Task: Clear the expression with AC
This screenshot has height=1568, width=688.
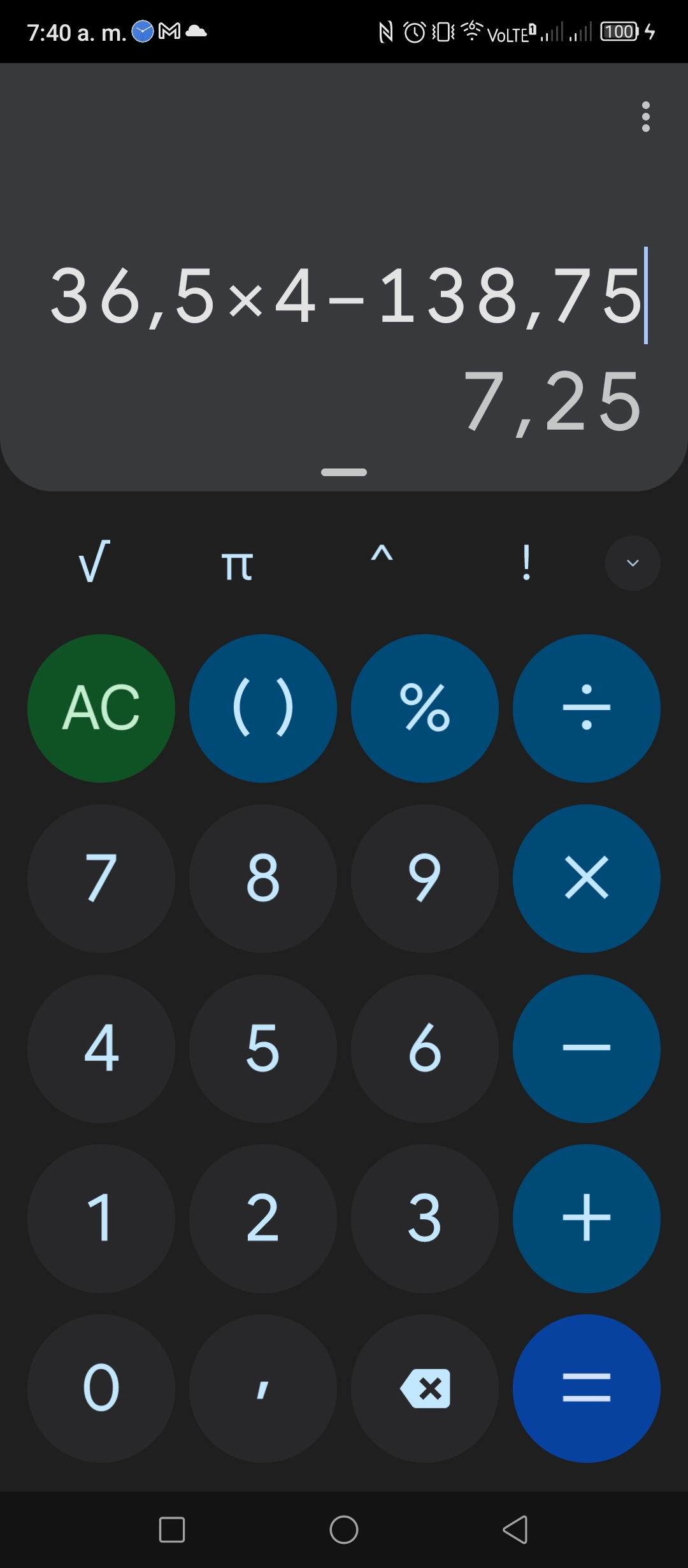Action: pos(101,708)
